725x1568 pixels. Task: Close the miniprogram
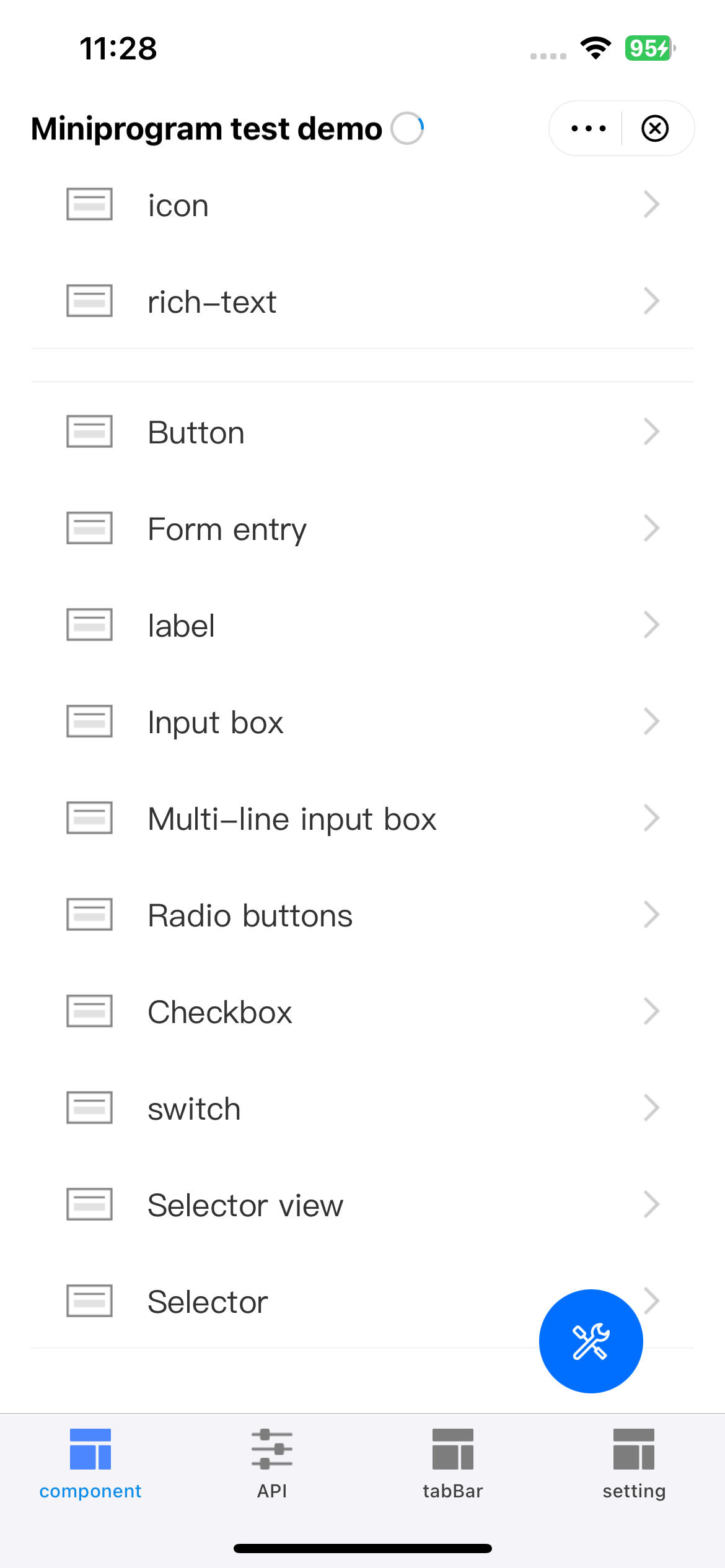tap(655, 129)
